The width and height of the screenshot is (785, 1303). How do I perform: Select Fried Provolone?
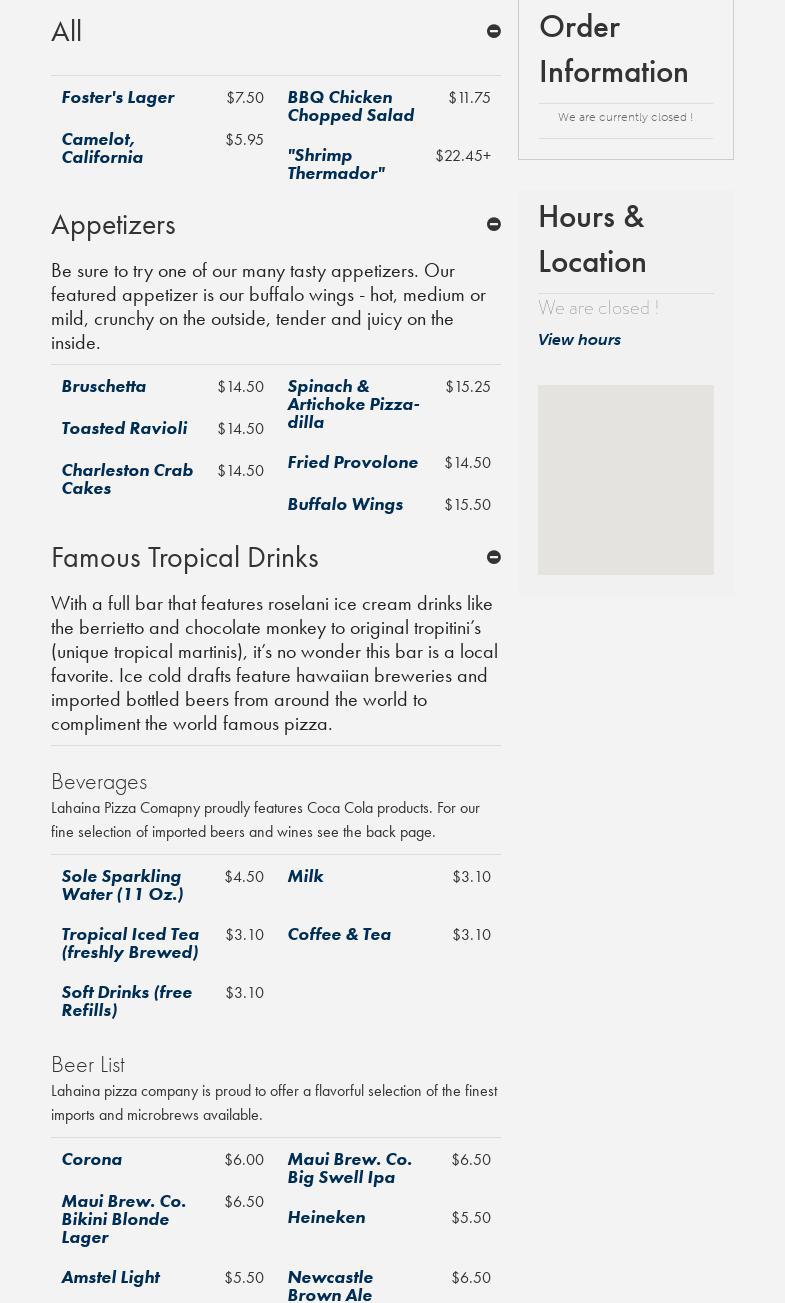tap(352, 462)
